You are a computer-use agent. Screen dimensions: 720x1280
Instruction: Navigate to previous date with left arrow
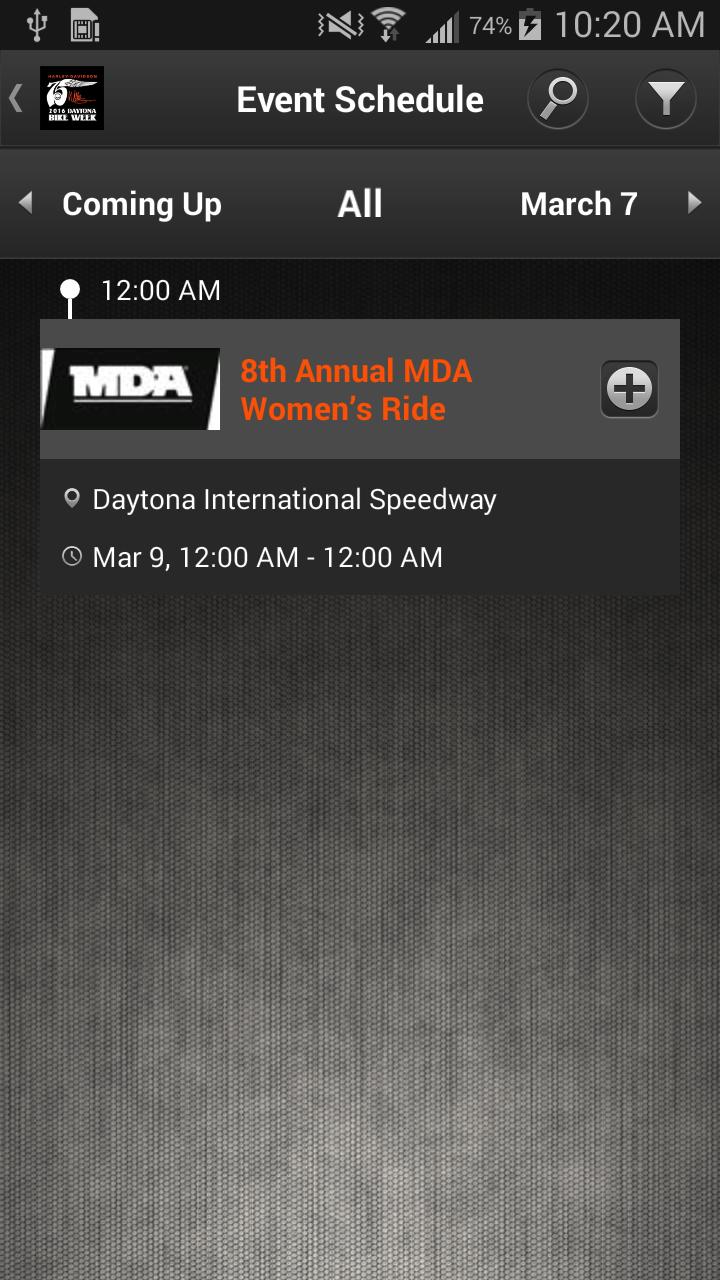[x=26, y=204]
